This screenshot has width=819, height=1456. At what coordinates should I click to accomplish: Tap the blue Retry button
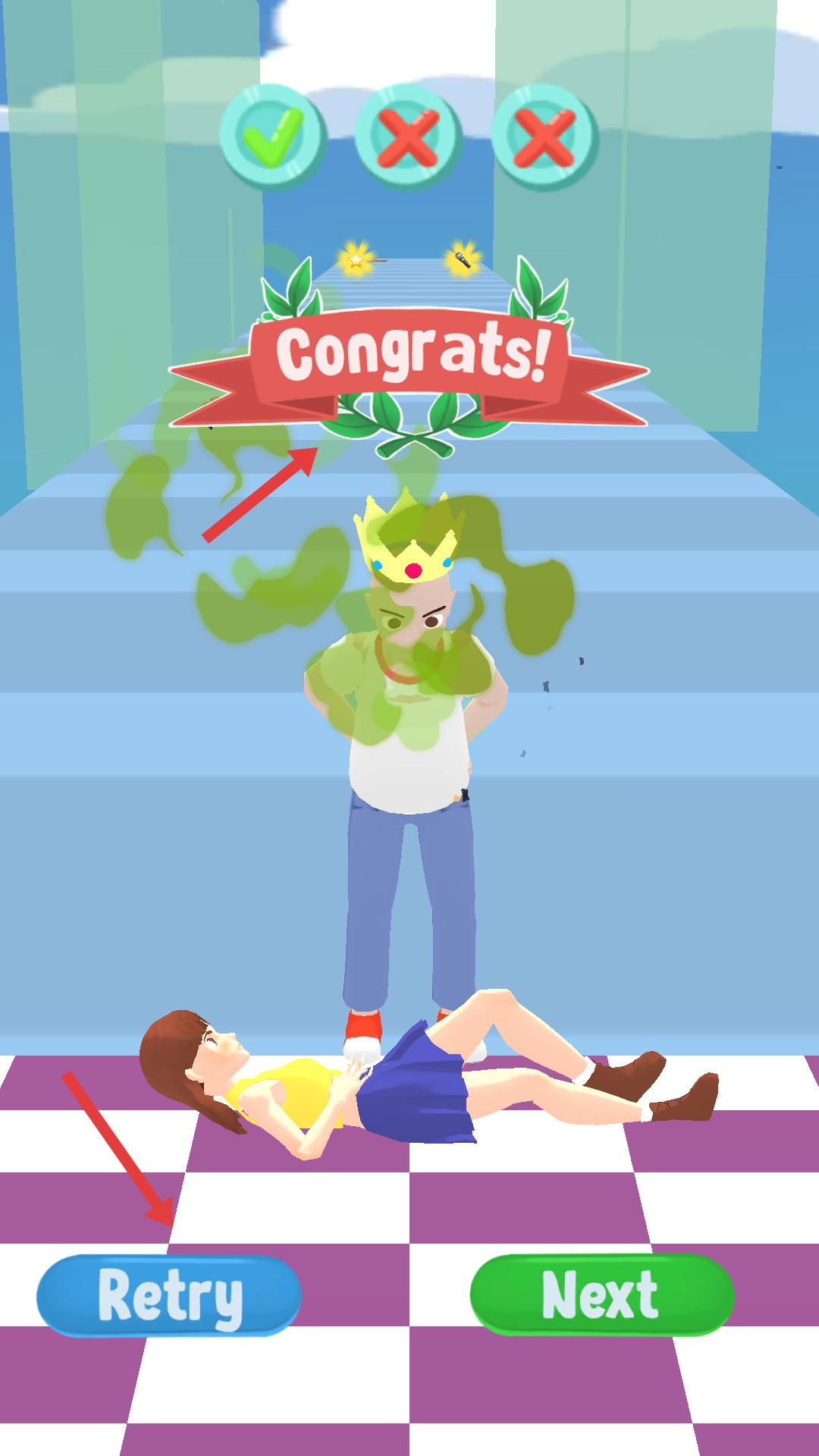click(x=169, y=1295)
